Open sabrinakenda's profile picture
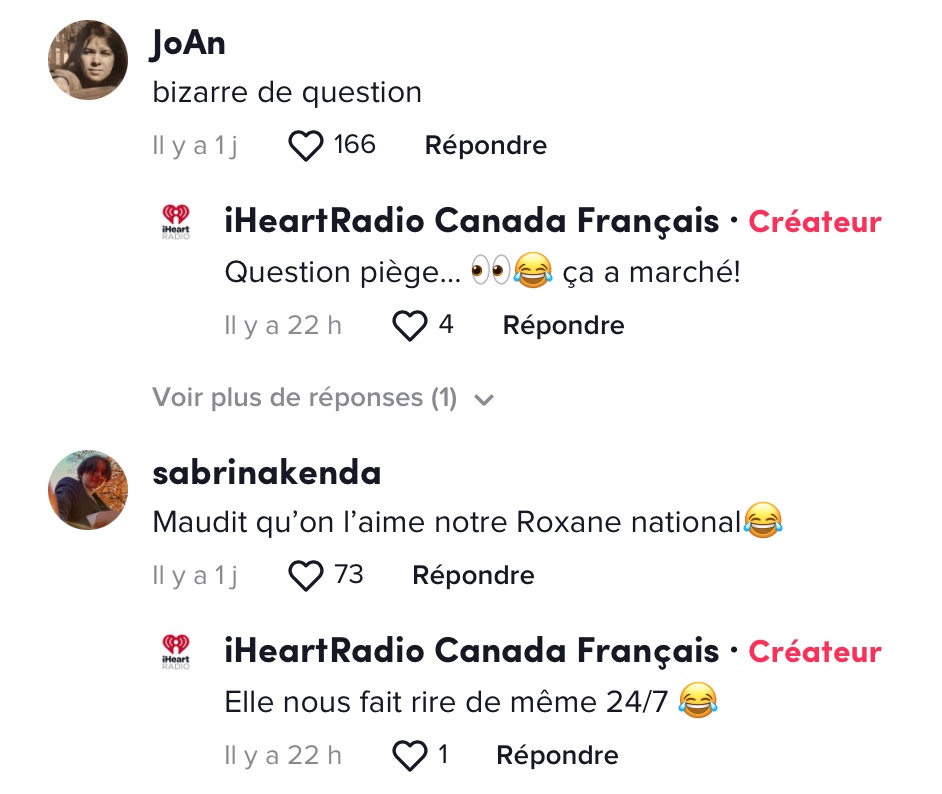This screenshot has height=794, width=942. coord(88,490)
